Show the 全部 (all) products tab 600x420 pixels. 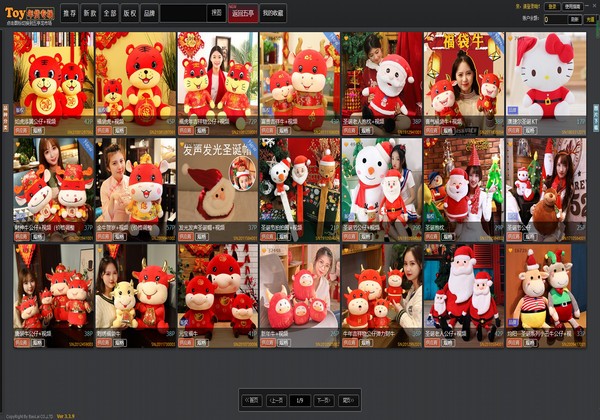point(110,14)
